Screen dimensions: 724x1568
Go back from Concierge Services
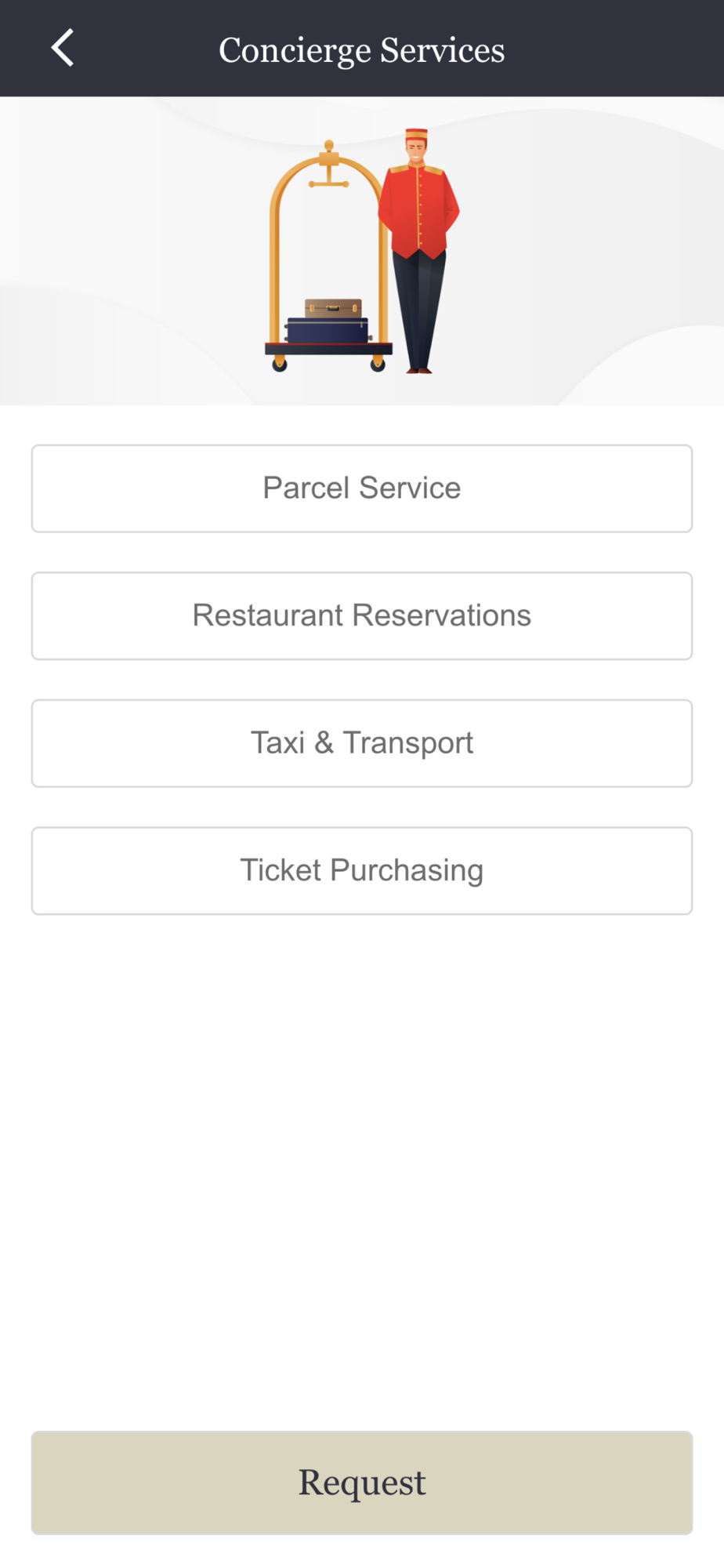63,49
